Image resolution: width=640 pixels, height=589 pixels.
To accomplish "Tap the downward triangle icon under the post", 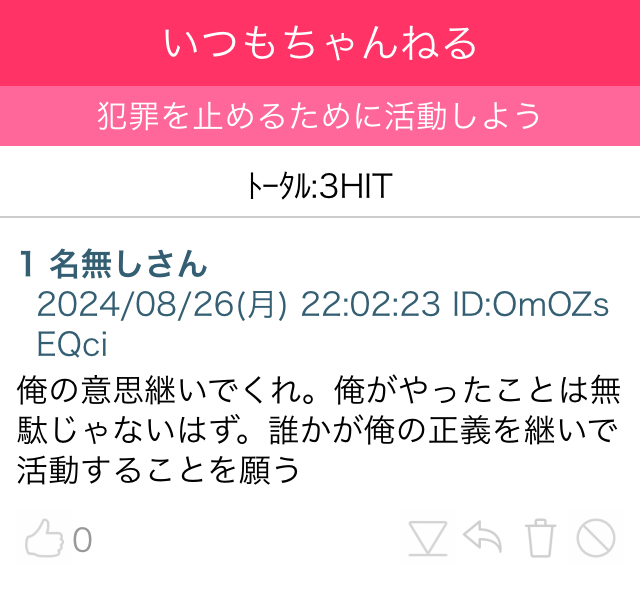I will pyautogui.click(x=427, y=539).
